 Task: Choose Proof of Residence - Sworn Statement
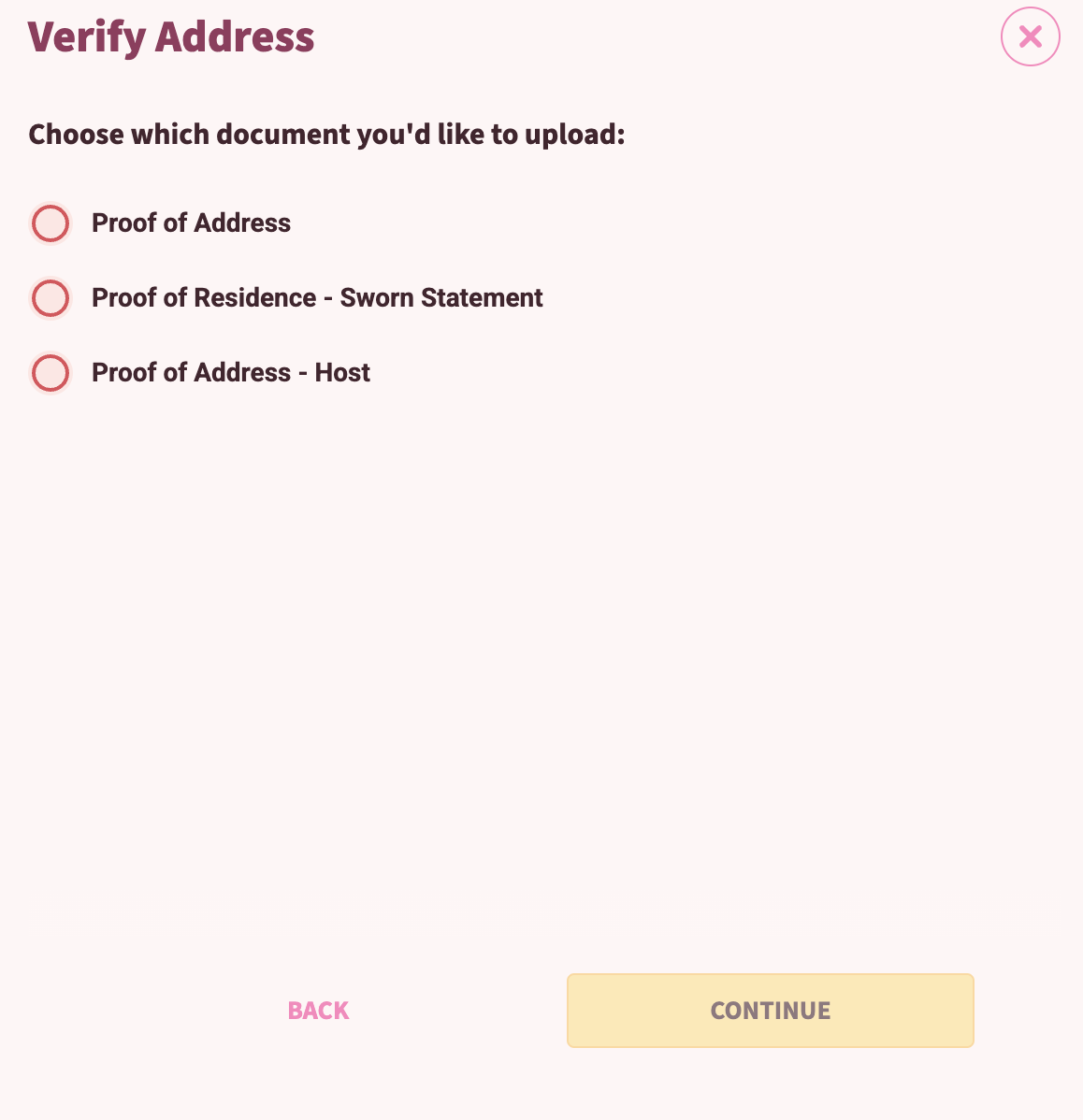click(51, 298)
